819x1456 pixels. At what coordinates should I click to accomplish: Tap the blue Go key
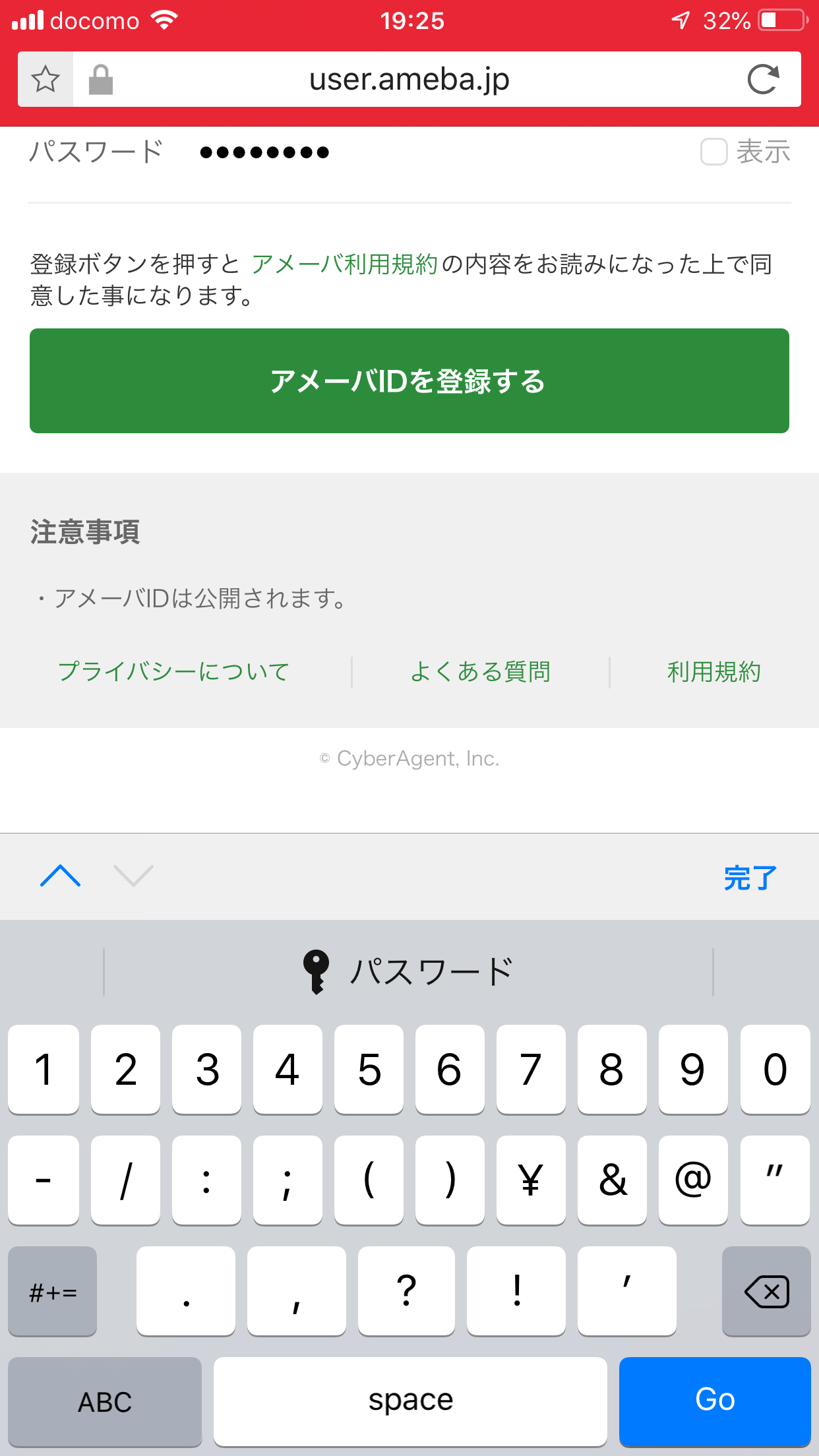pyautogui.click(x=715, y=1401)
